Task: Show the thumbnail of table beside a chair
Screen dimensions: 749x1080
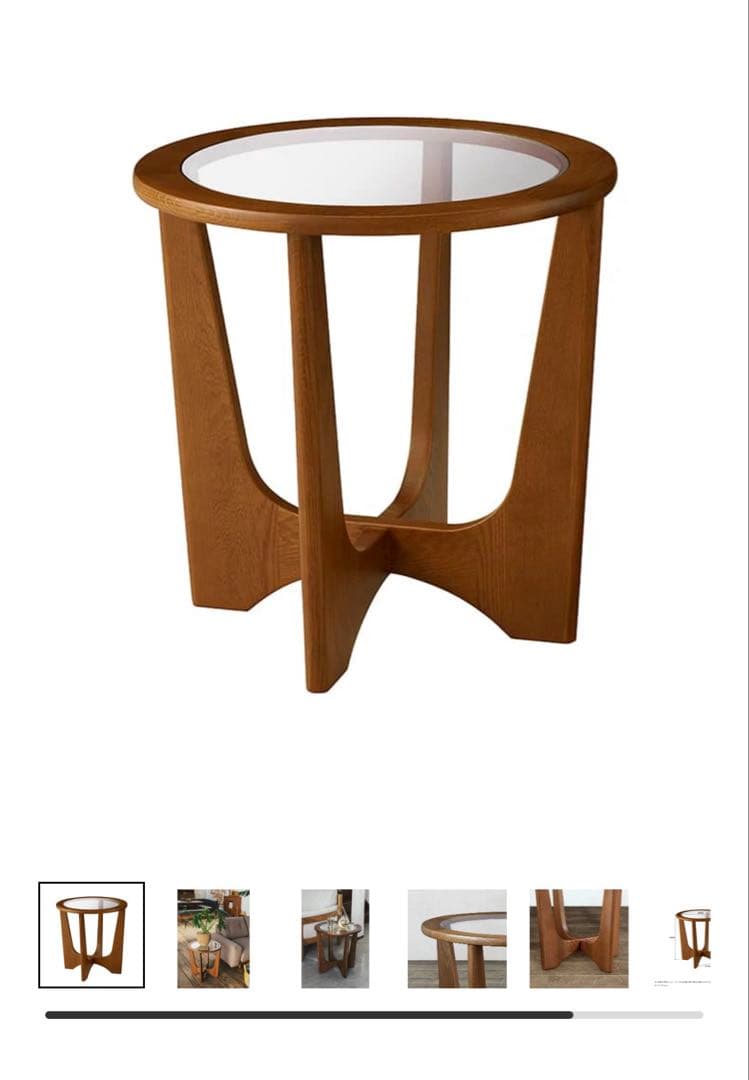Action: pyautogui.click(x=335, y=938)
